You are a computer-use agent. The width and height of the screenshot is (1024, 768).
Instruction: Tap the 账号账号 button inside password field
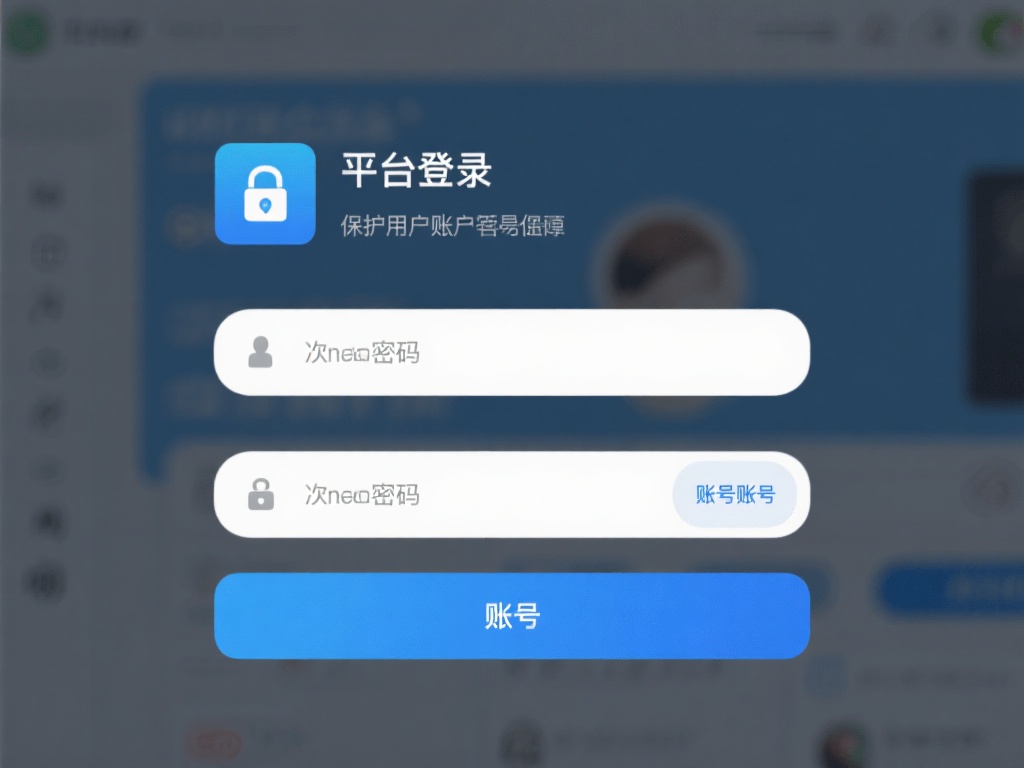click(x=735, y=495)
